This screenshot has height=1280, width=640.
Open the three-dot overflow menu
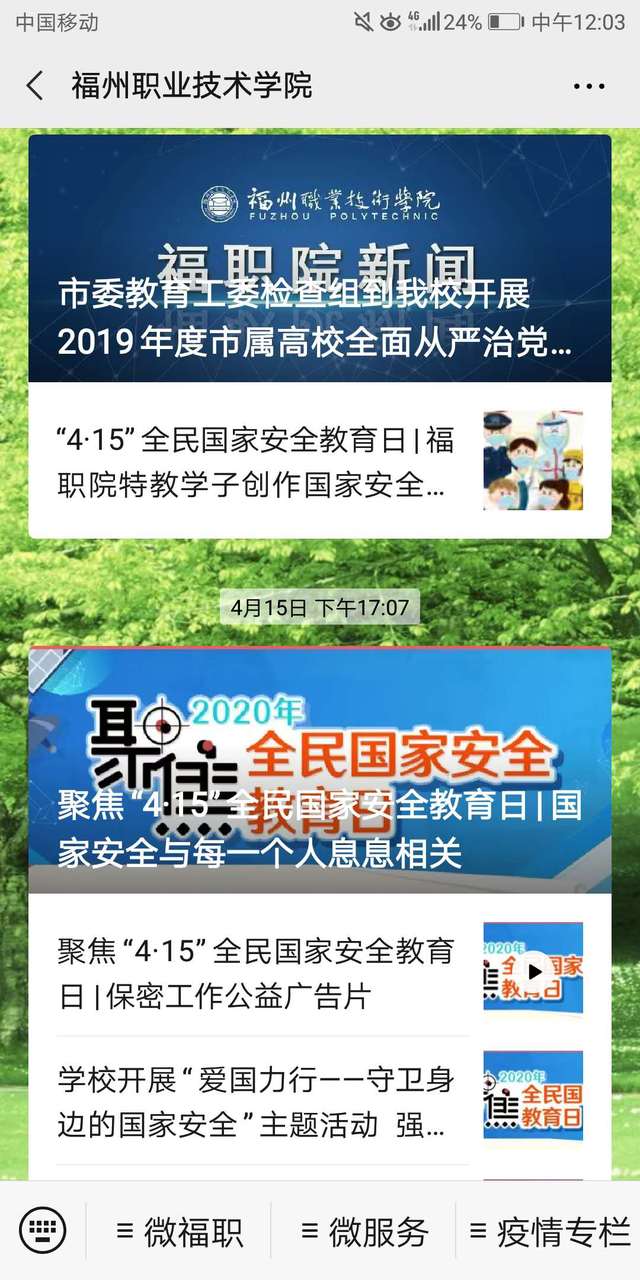(589, 86)
